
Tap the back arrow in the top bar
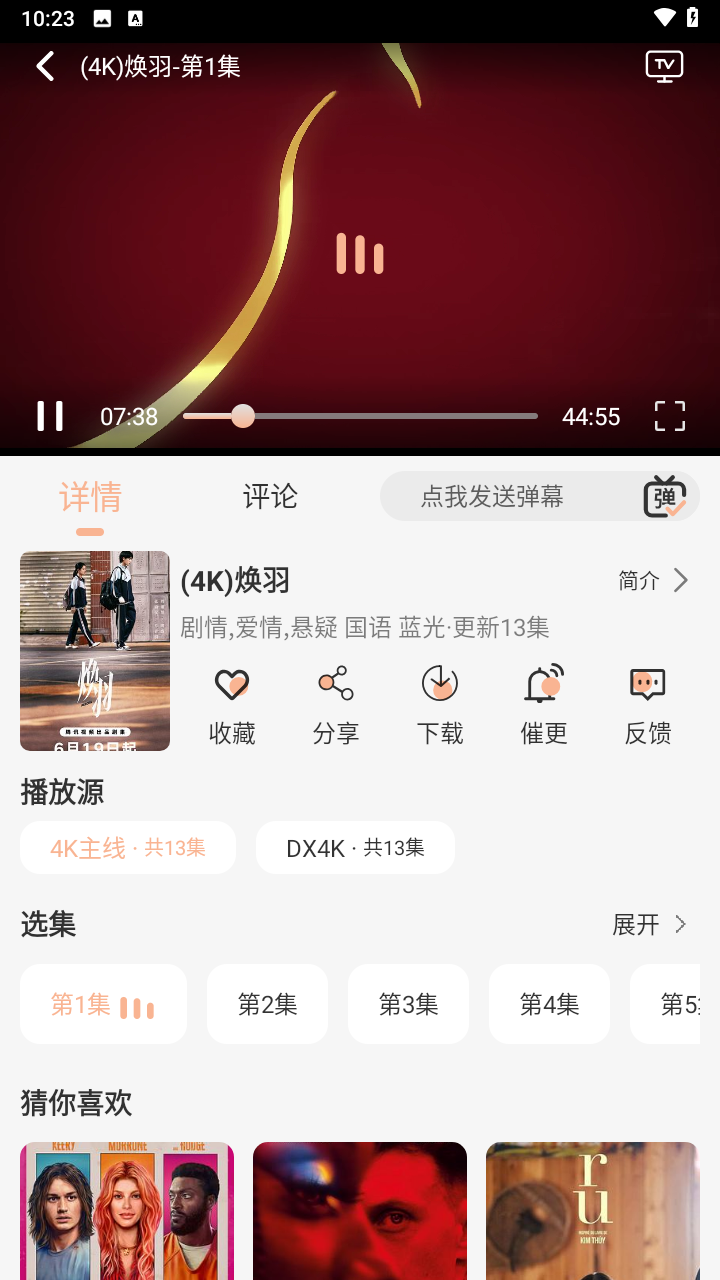coord(44,65)
